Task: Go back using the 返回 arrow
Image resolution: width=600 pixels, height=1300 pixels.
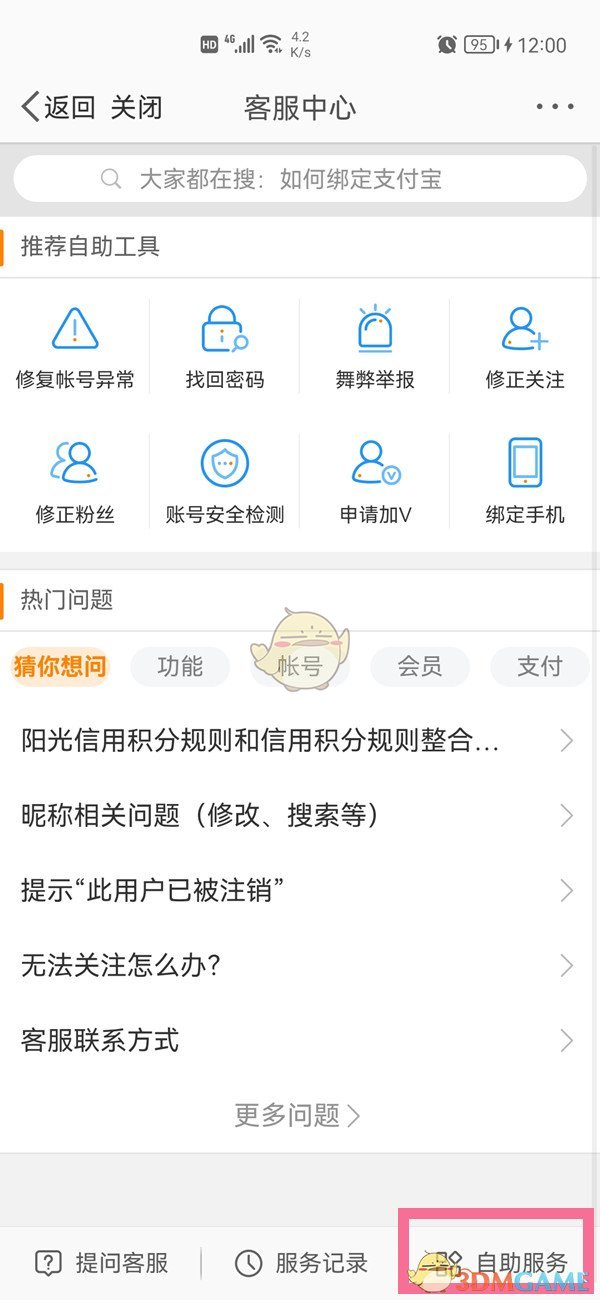Action: pyautogui.click(x=58, y=107)
